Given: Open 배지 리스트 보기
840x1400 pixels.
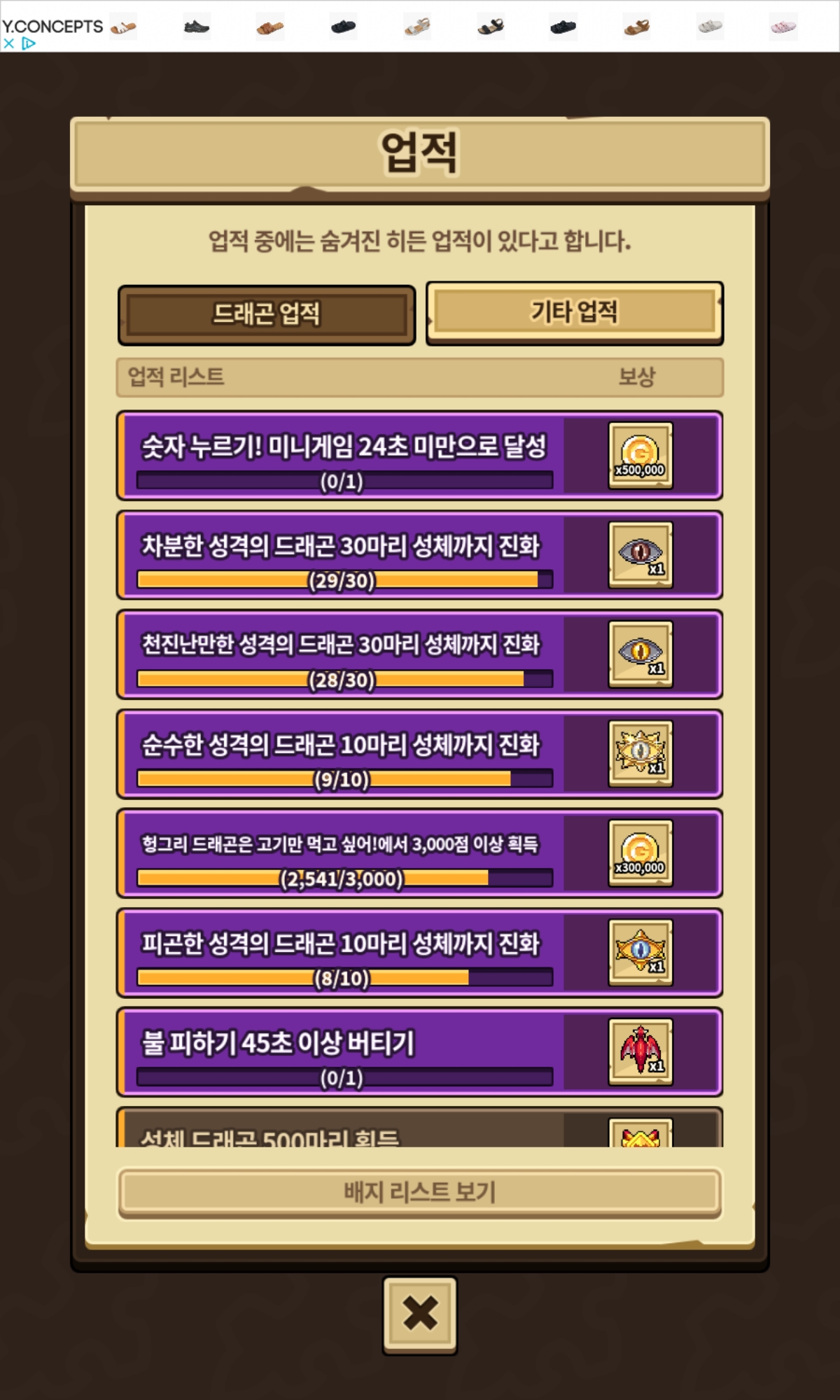Looking at the screenshot, I should pyautogui.click(x=419, y=1191).
